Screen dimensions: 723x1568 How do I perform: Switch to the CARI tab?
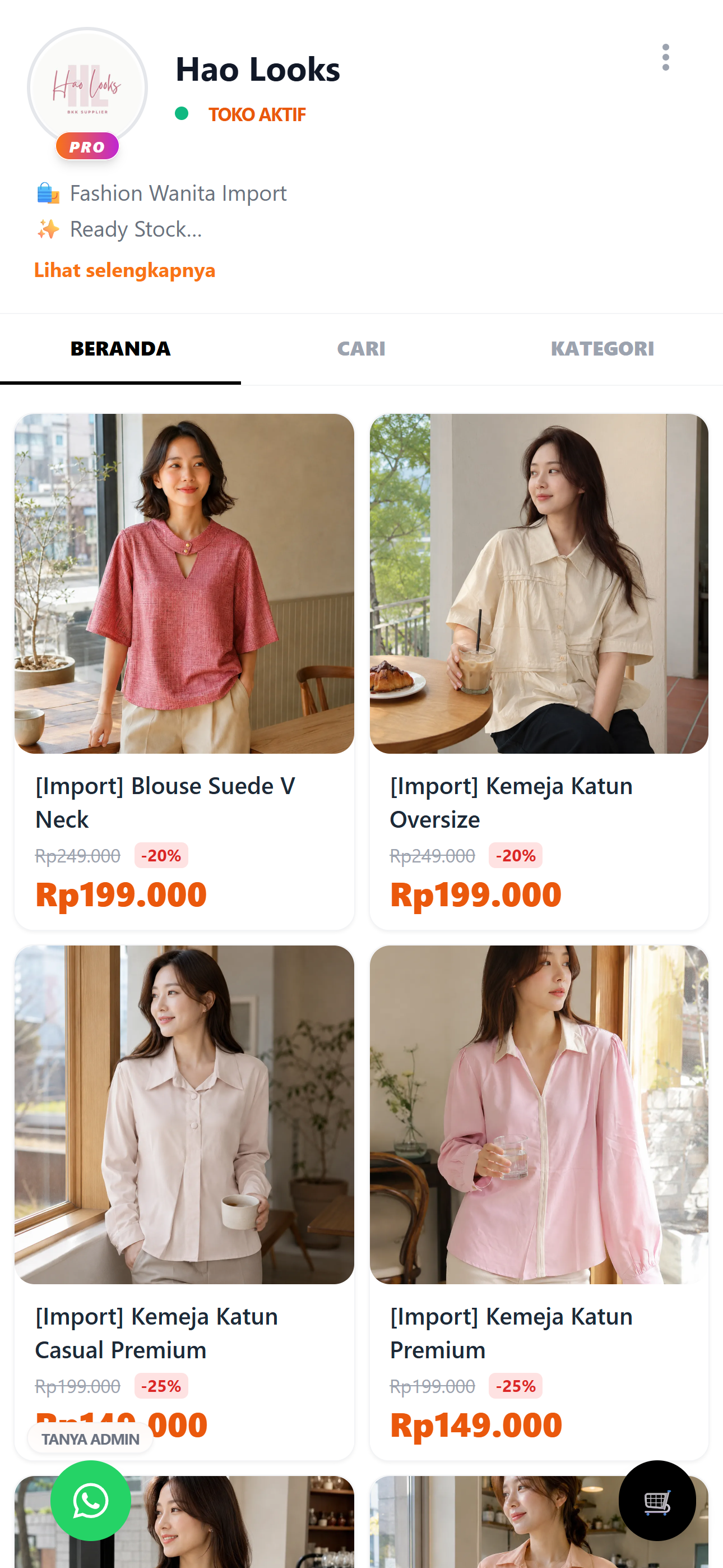pos(361,349)
